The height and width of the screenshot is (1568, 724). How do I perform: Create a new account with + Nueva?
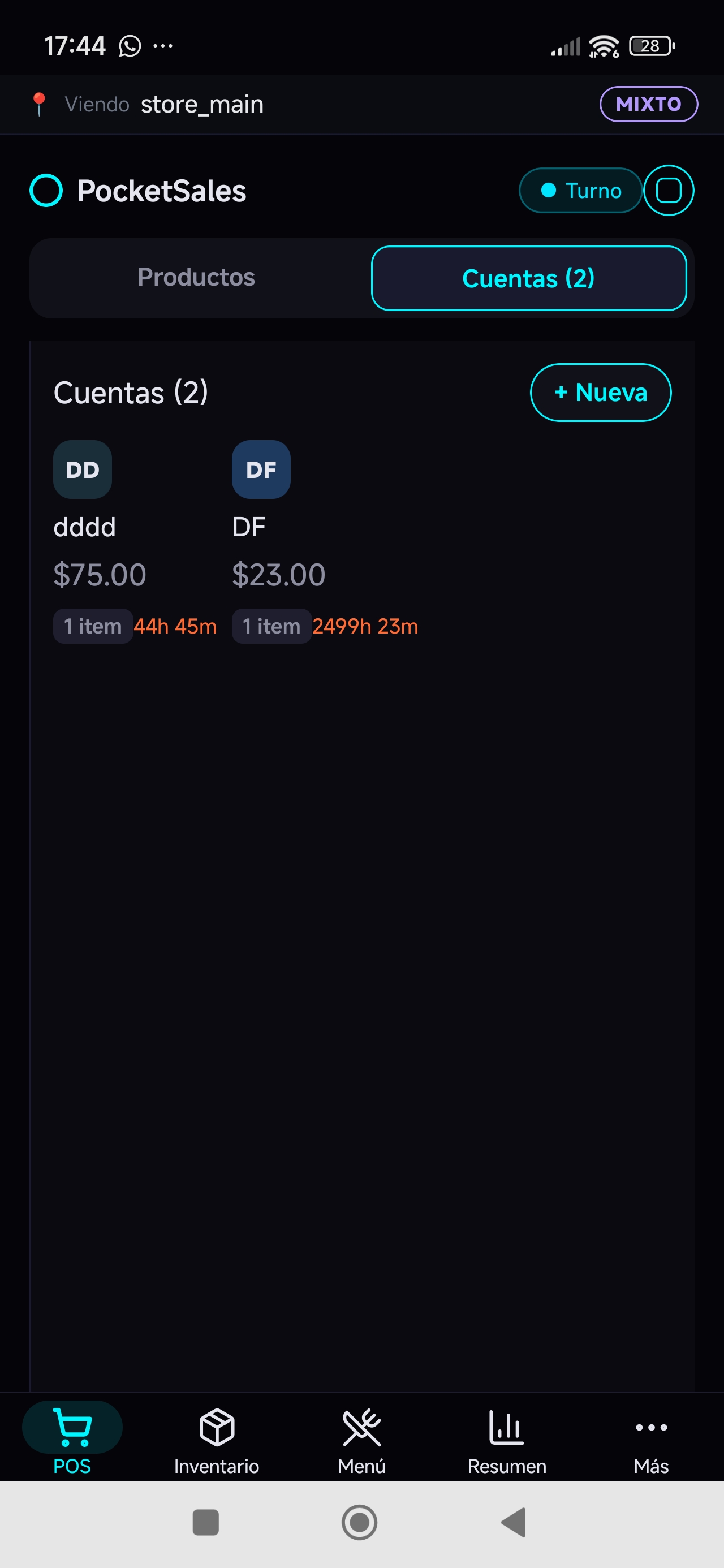pos(600,393)
